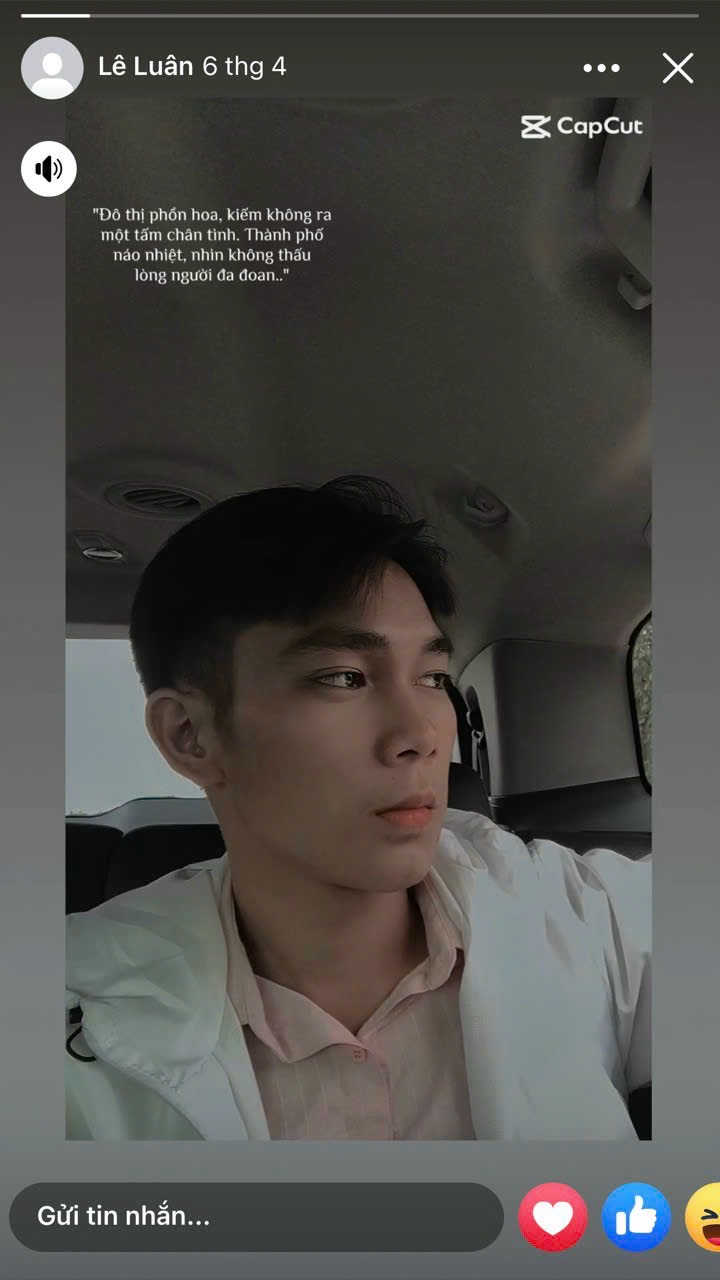
Task: Click the '6 thg 4' timestamp
Action: tap(247, 68)
